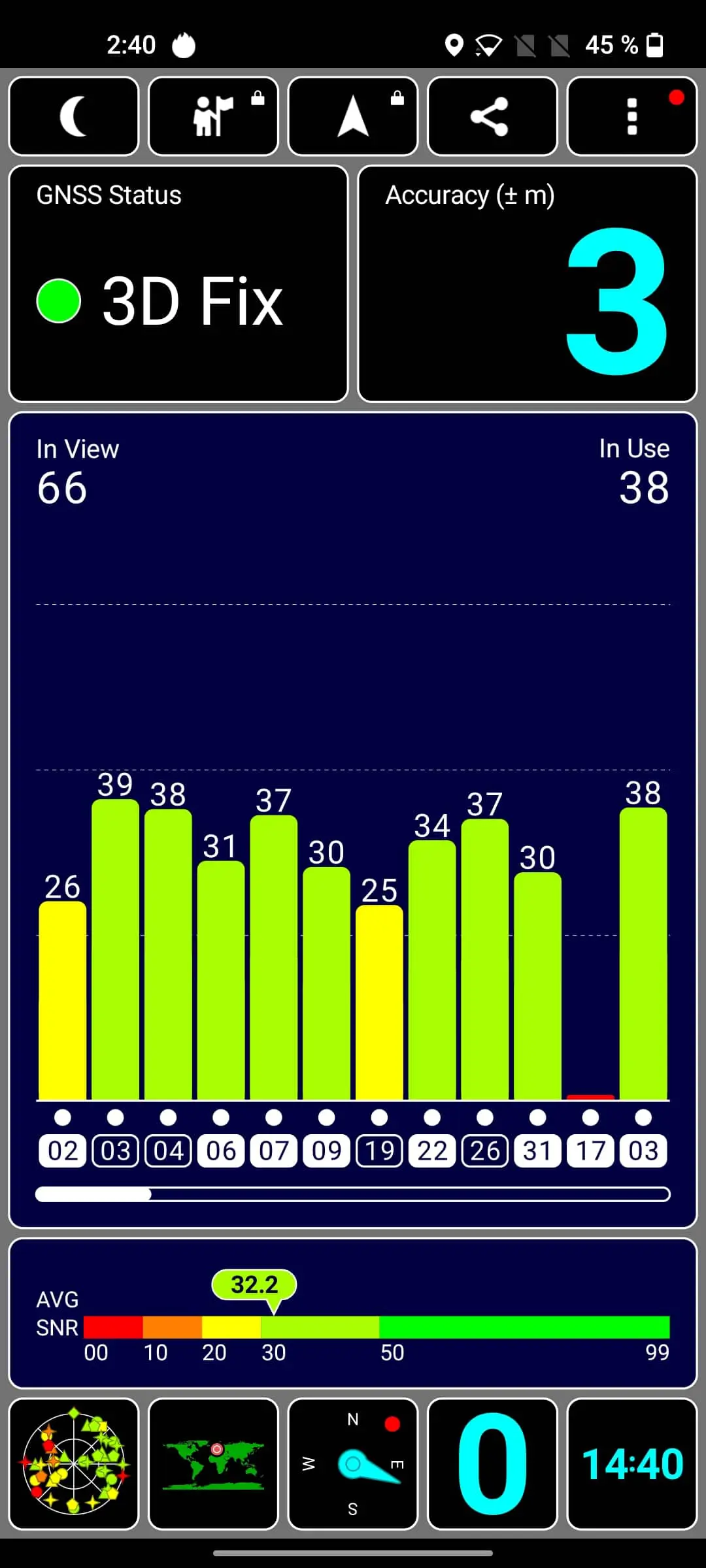Open the 14:40 time tile
This screenshot has height=1568, width=706.
(632, 1464)
